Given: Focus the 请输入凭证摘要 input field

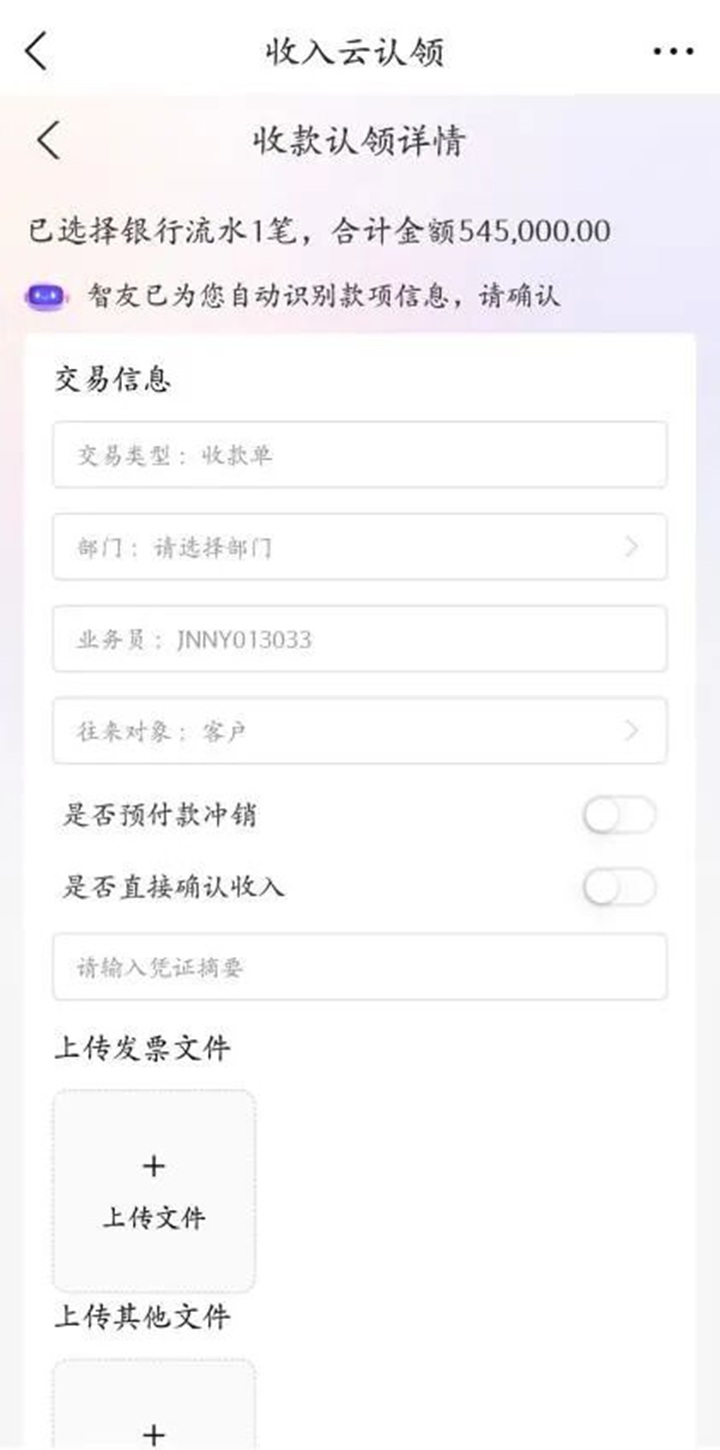Looking at the screenshot, I should (x=359, y=967).
